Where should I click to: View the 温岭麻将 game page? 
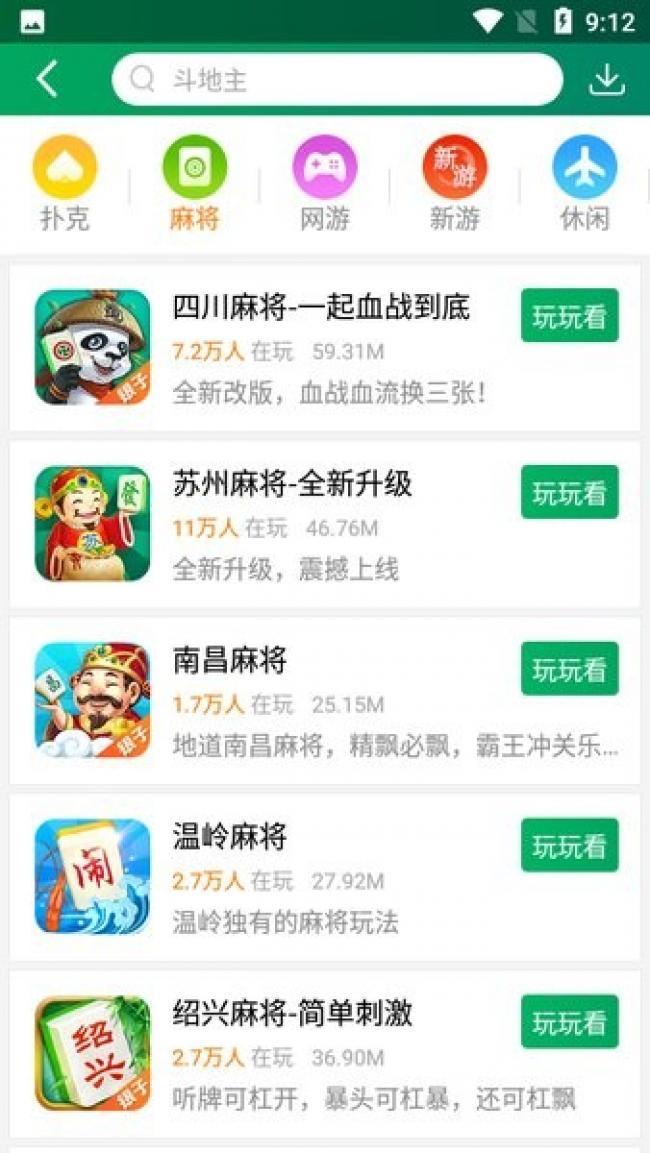click(x=230, y=837)
